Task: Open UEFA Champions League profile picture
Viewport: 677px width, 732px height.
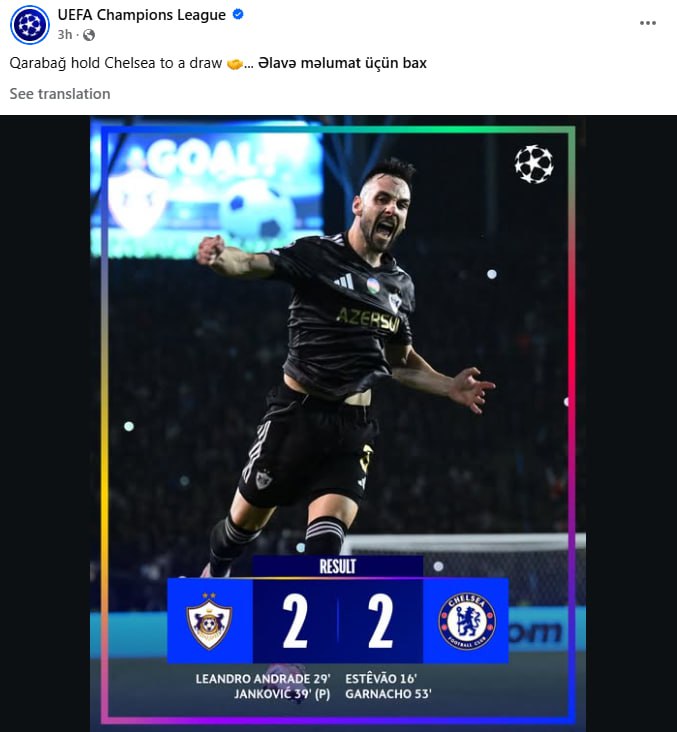Action: coord(29,24)
